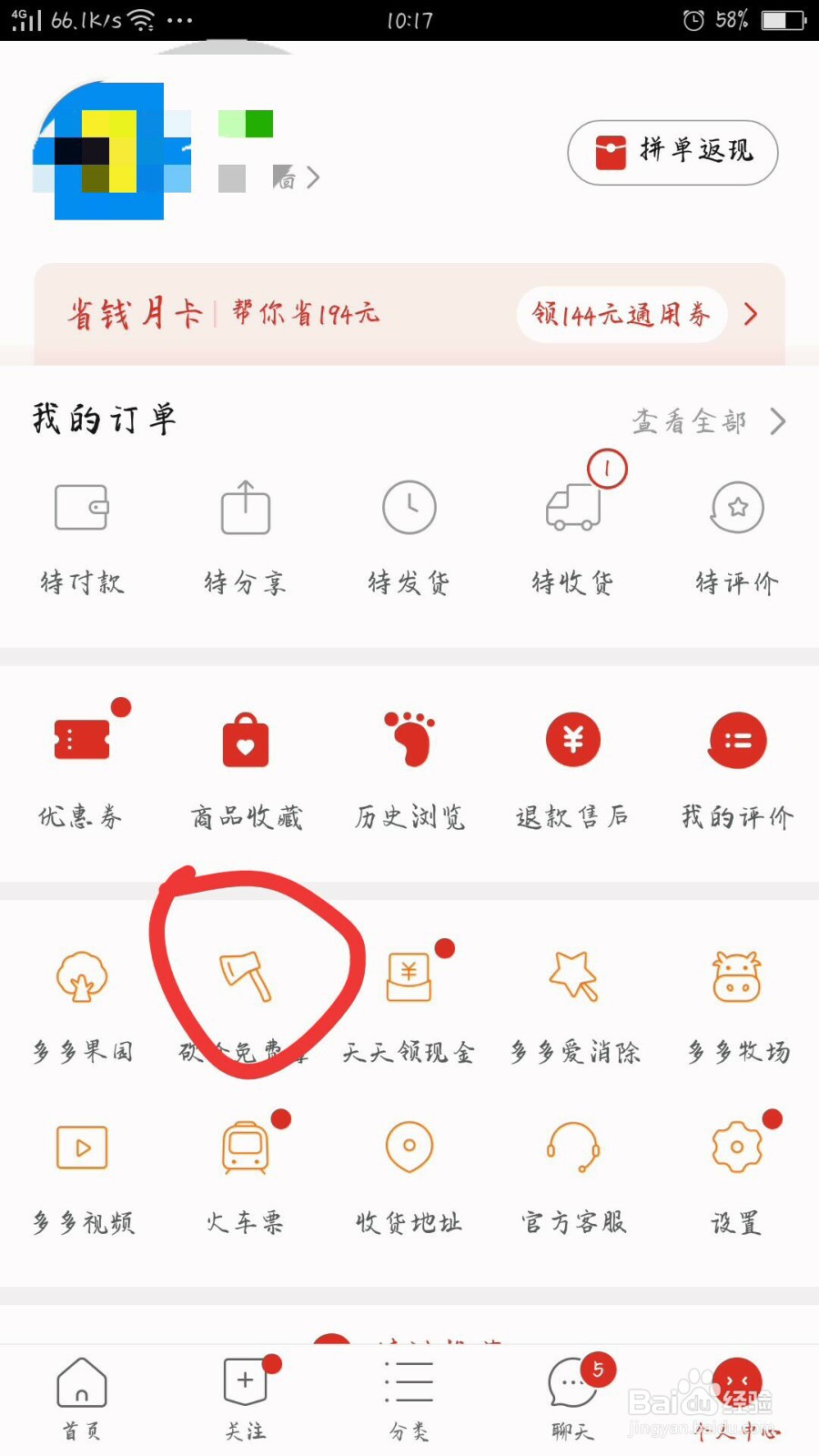The width and height of the screenshot is (819, 1456).
Task: Open 待付款 pending payment orders
Action: click(82, 537)
